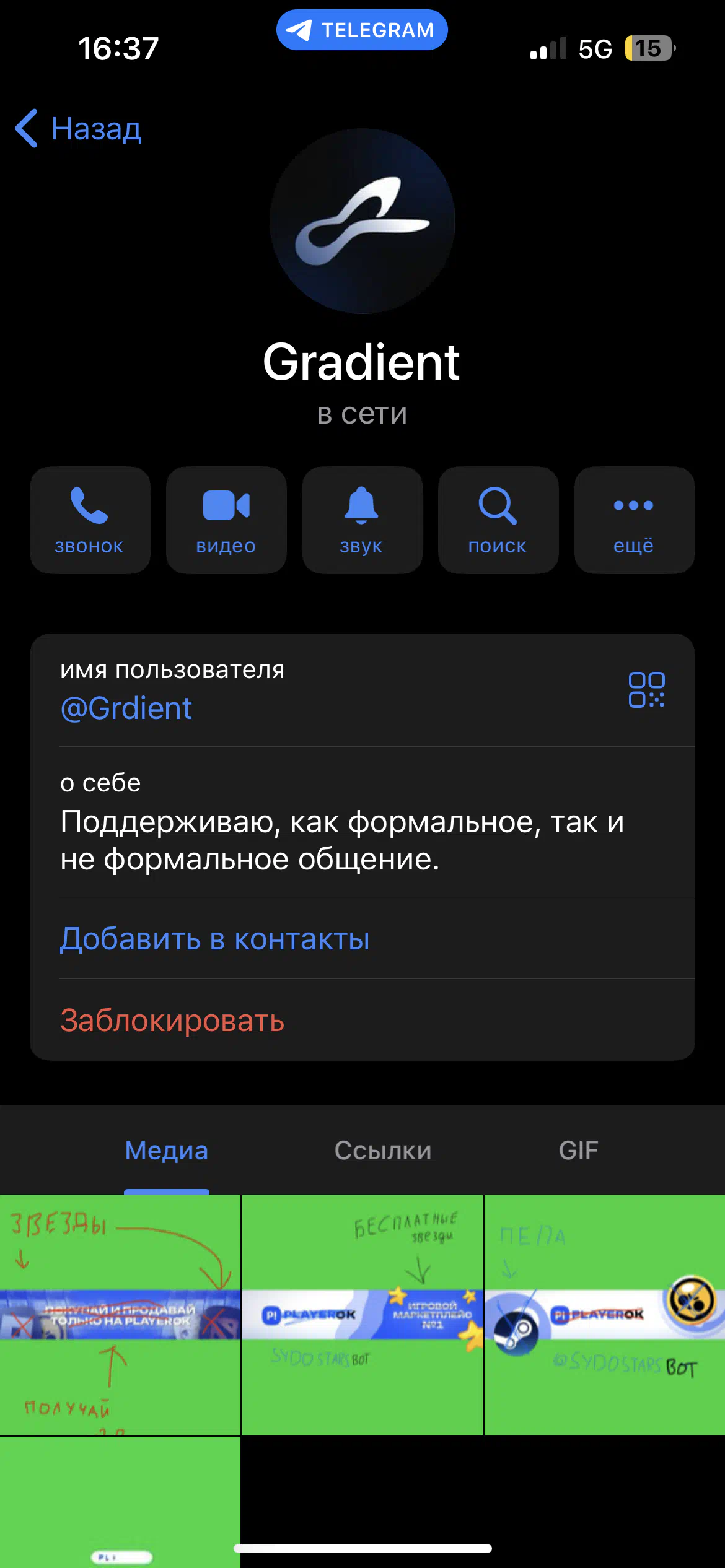Tap Добавить в контакты
Viewport: 725px width, 1568px height.
[x=215, y=939]
